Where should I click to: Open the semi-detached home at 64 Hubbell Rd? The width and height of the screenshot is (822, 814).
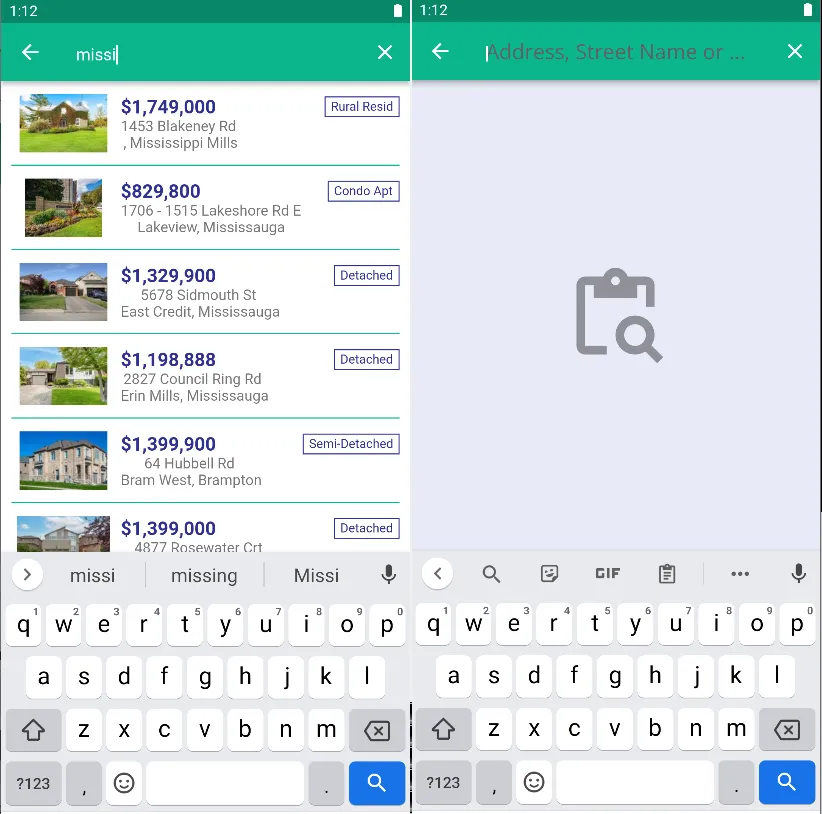tap(205, 461)
